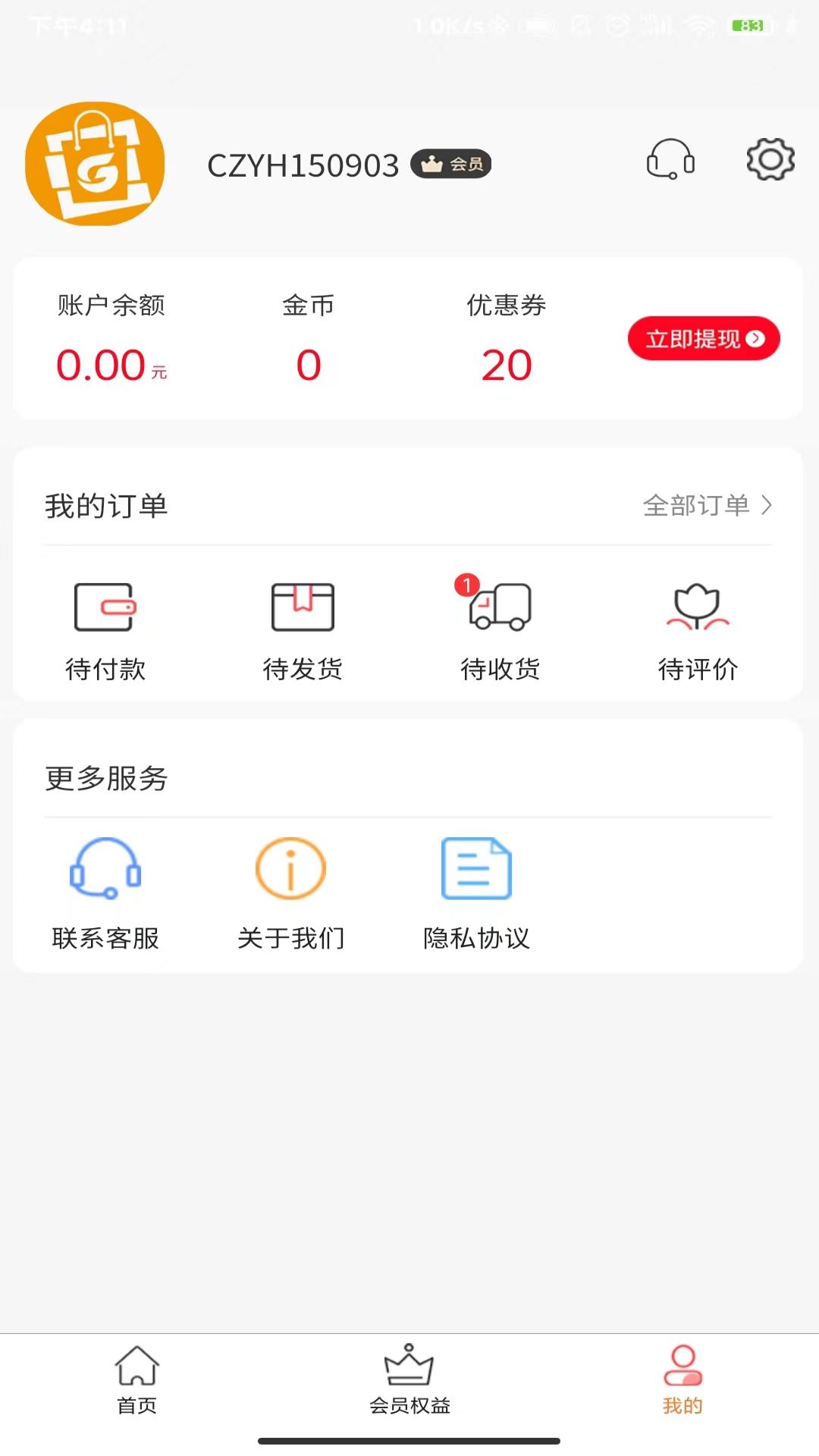The height and width of the screenshot is (1456, 819).
Task: Select the 我的 tab
Action: tap(682, 1380)
